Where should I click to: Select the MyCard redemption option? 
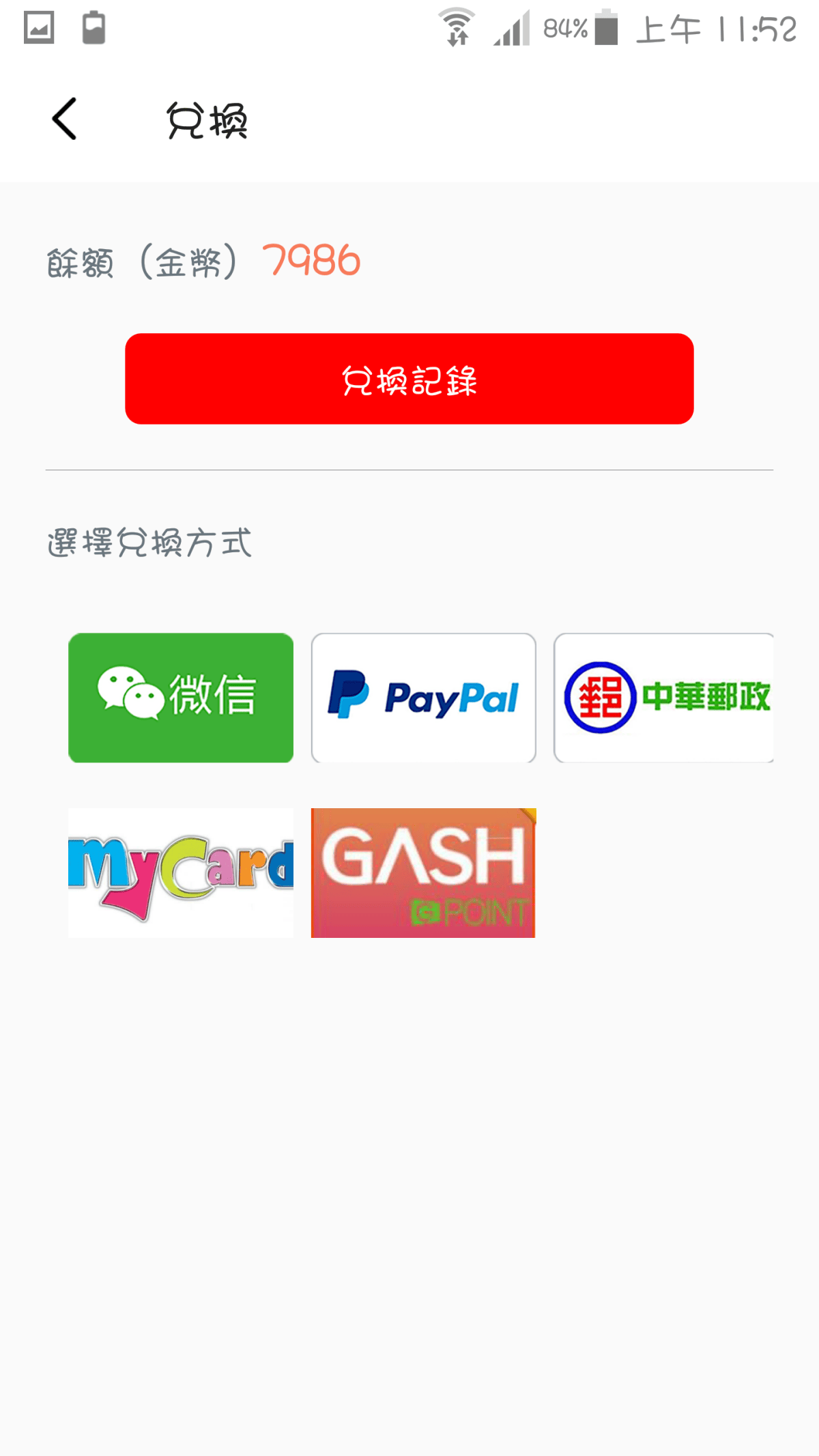[x=180, y=874]
